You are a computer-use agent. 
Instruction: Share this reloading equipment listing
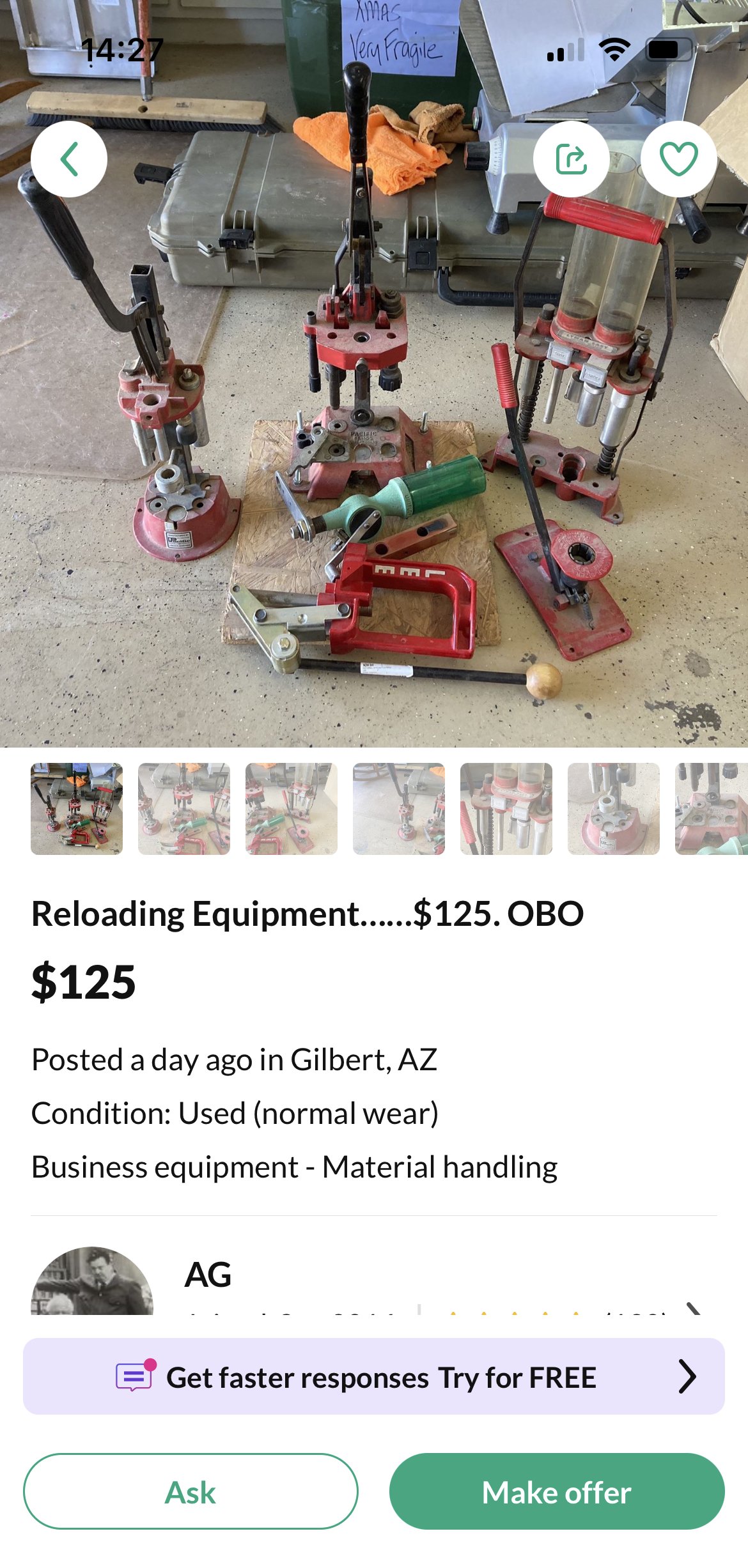pos(572,159)
